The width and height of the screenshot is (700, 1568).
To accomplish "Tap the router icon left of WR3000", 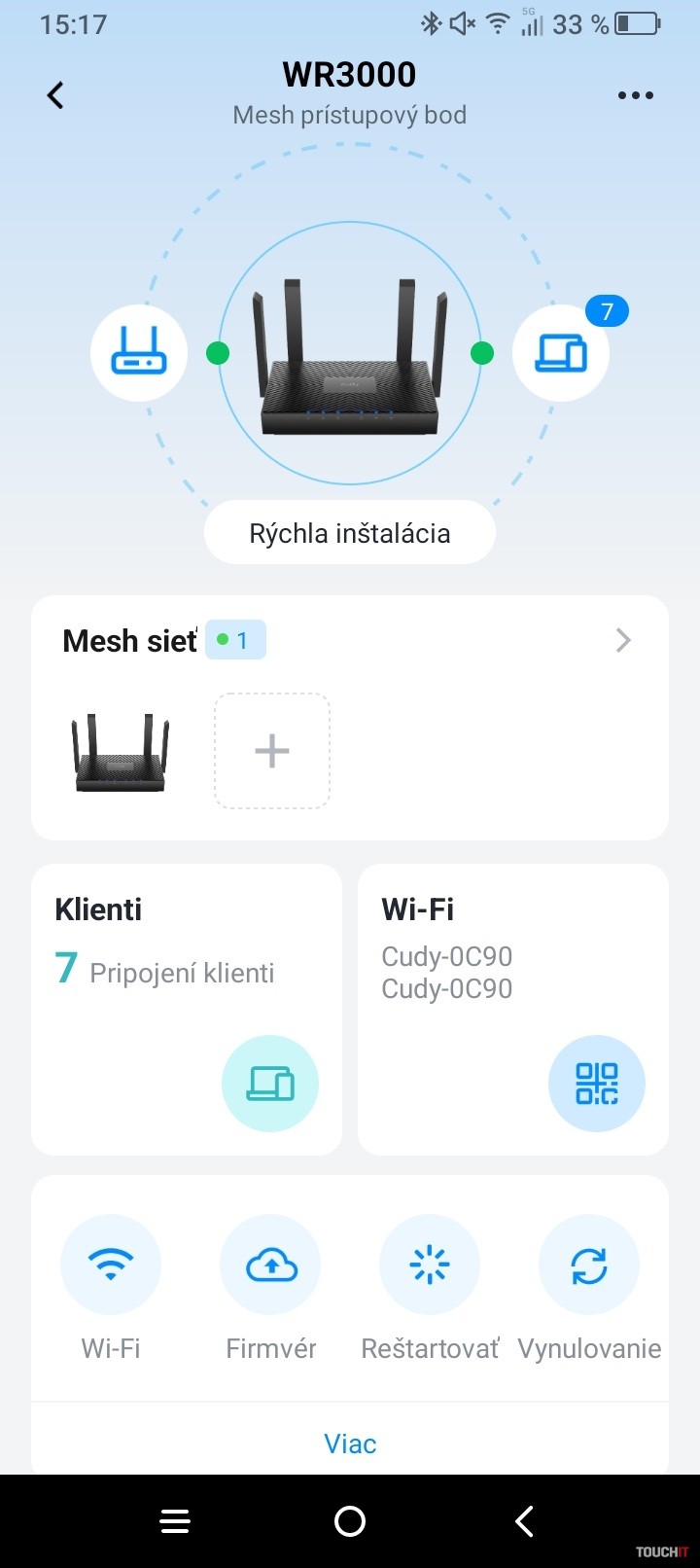I will [139, 352].
